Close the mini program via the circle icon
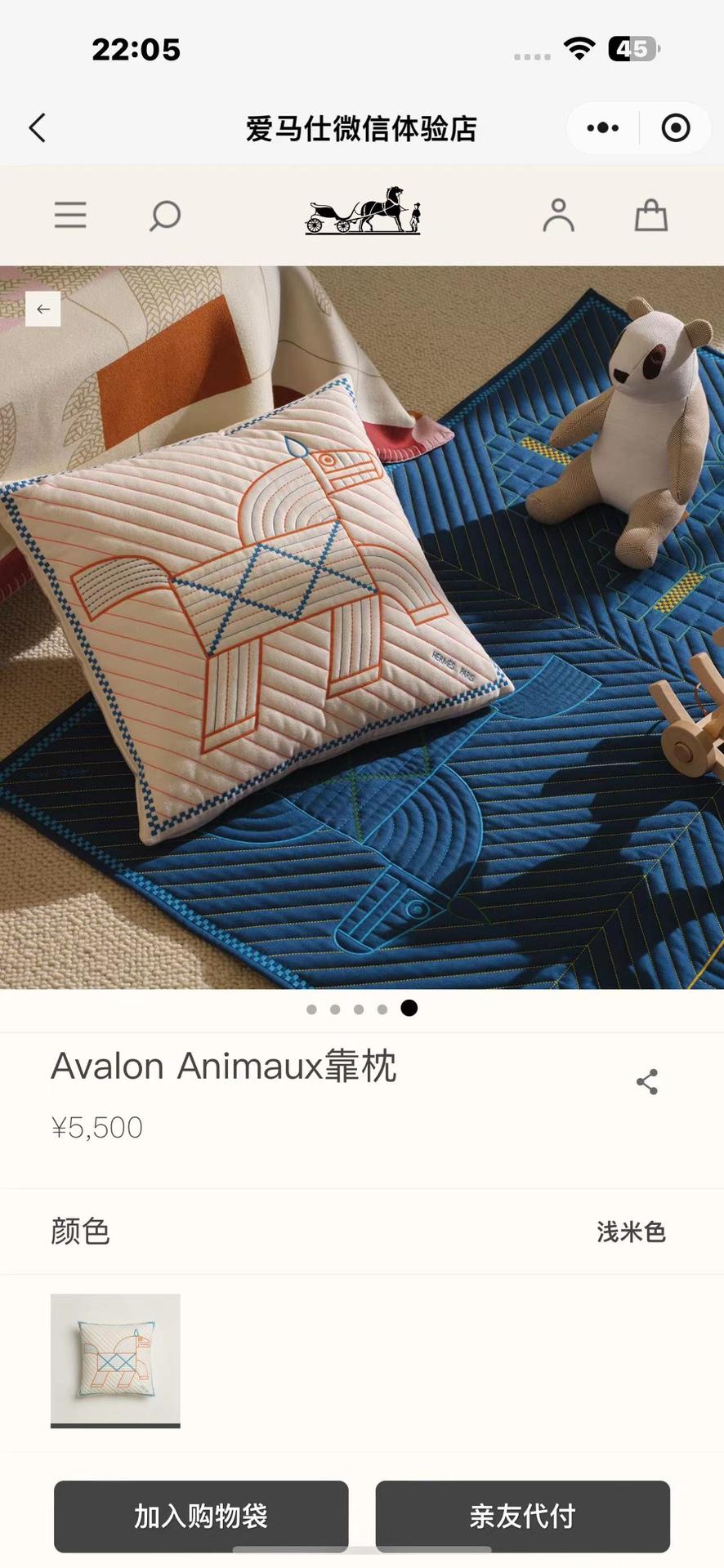This screenshot has height=1568, width=724. [675, 128]
